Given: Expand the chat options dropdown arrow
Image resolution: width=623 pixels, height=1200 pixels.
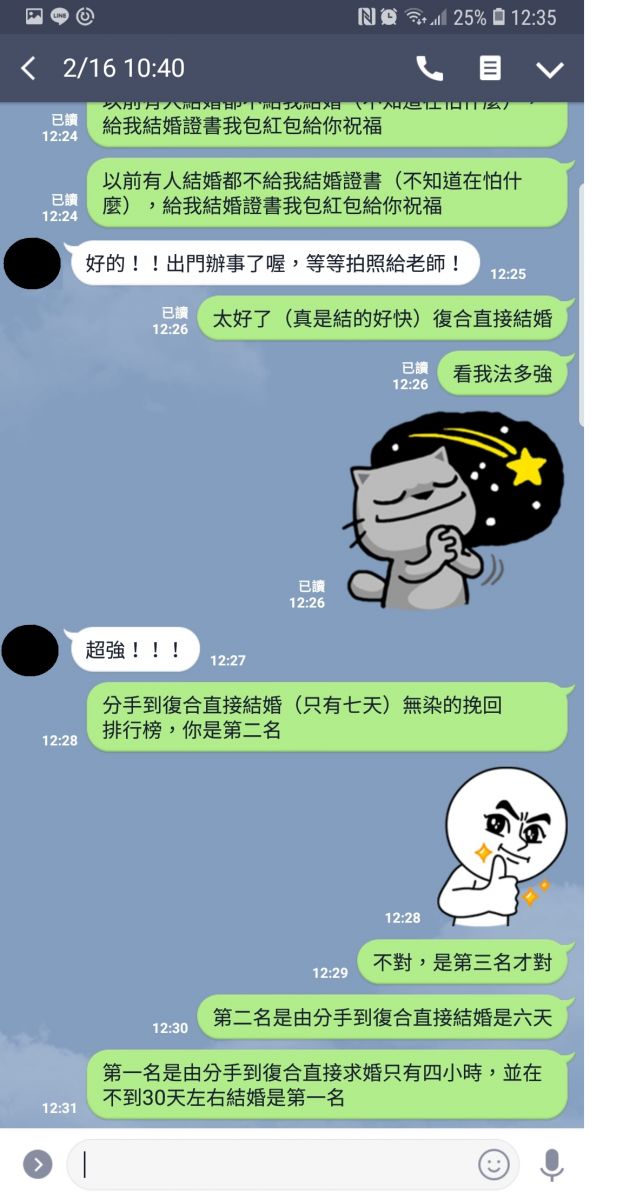Looking at the screenshot, I should point(550,69).
